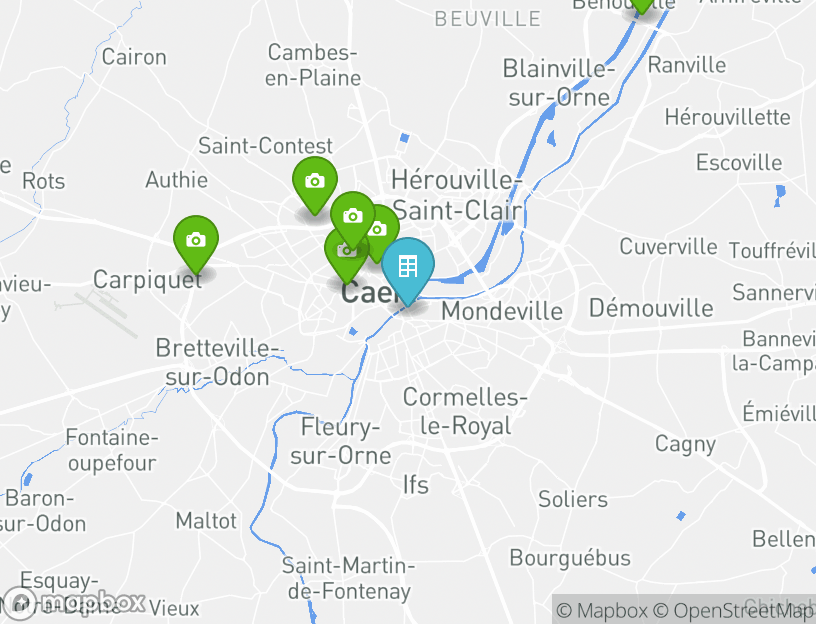Open the blue building marker in Caen
The height and width of the screenshot is (624, 816).
pos(408,266)
